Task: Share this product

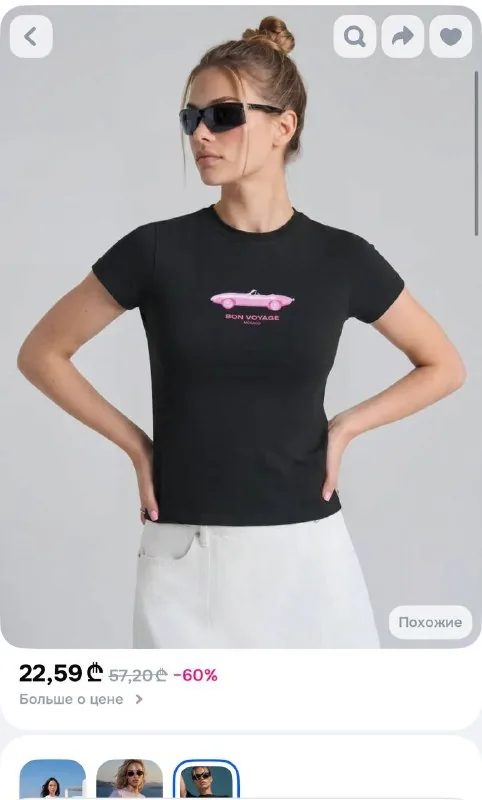Action: pos(402,37)
